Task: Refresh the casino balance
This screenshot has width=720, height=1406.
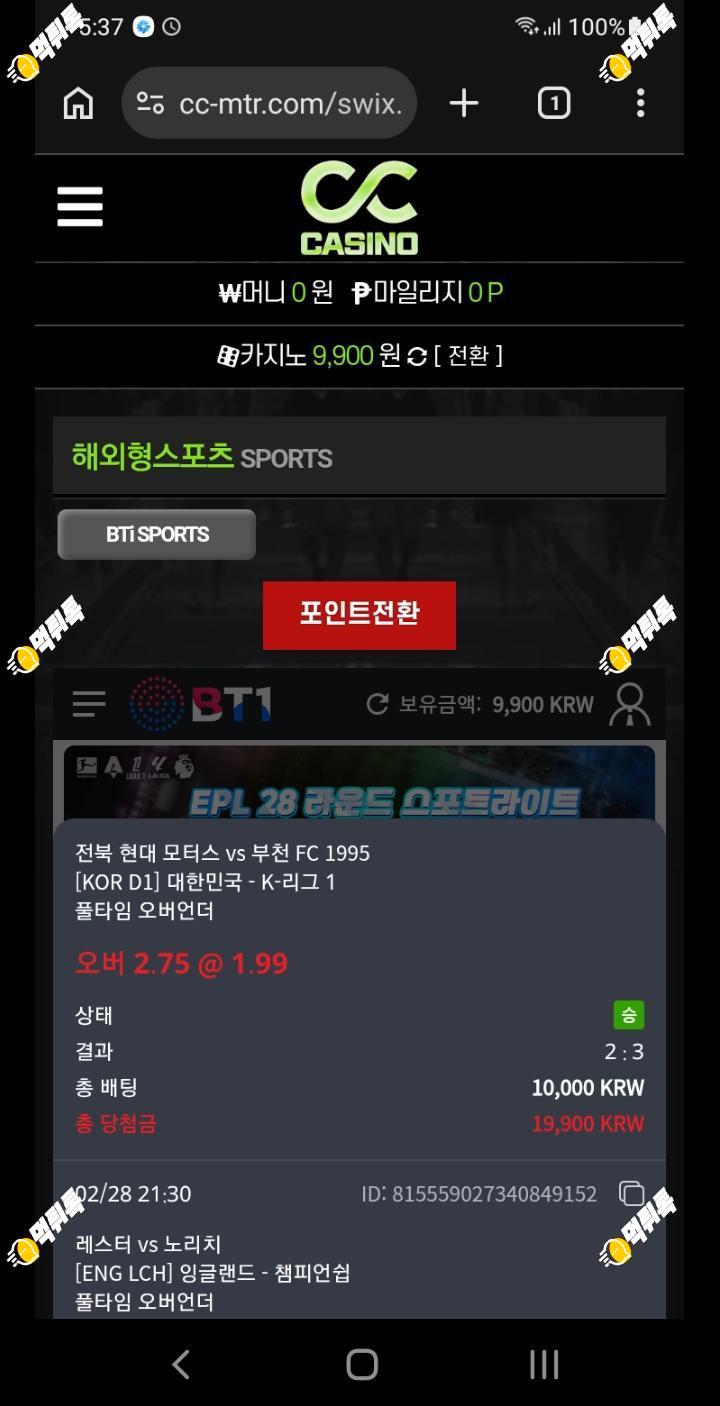Action: [418, 356]
